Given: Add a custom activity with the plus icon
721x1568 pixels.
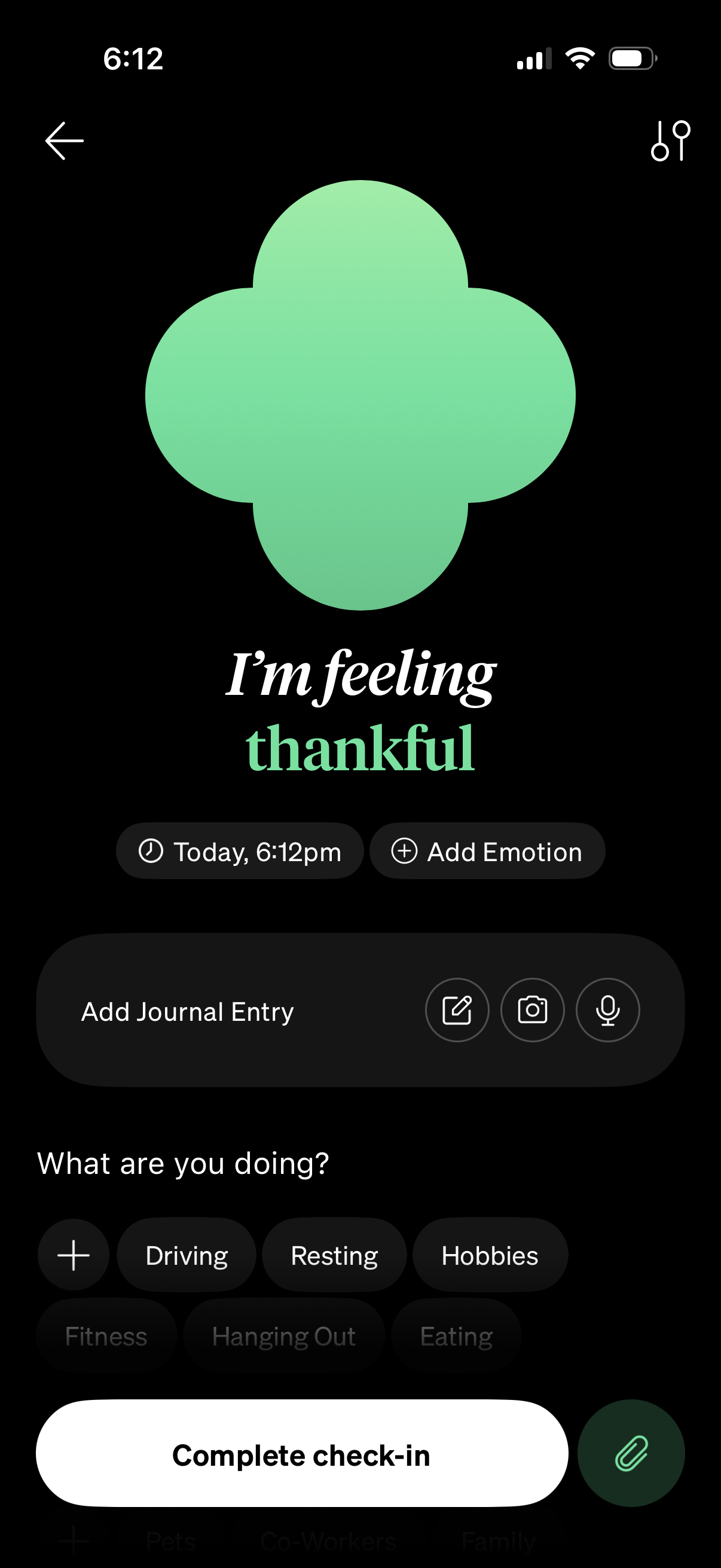Looking at the screenshot, I should click(73, 1255).
